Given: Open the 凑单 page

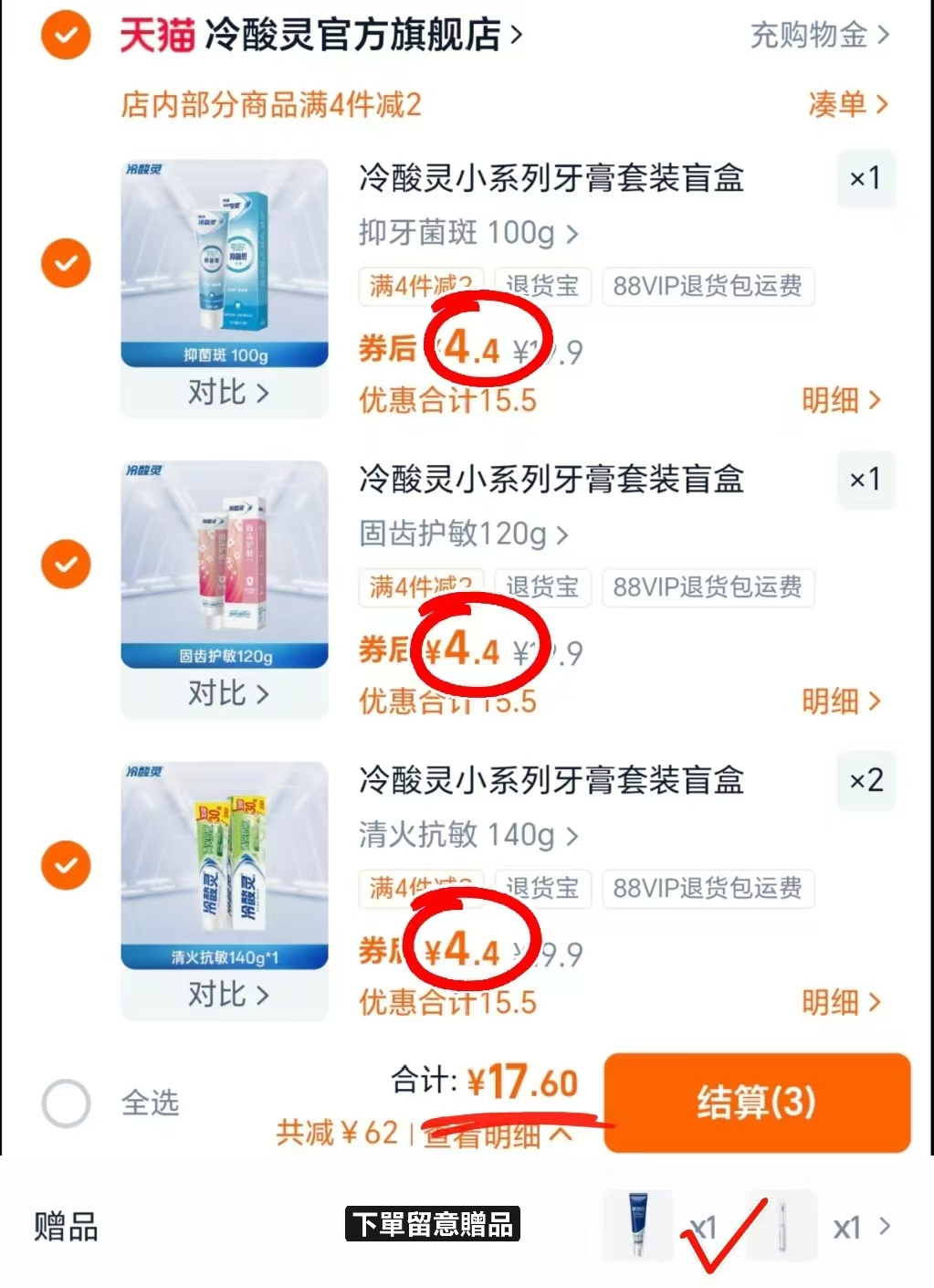Looking at the screenshot, I should coord(848,104).
